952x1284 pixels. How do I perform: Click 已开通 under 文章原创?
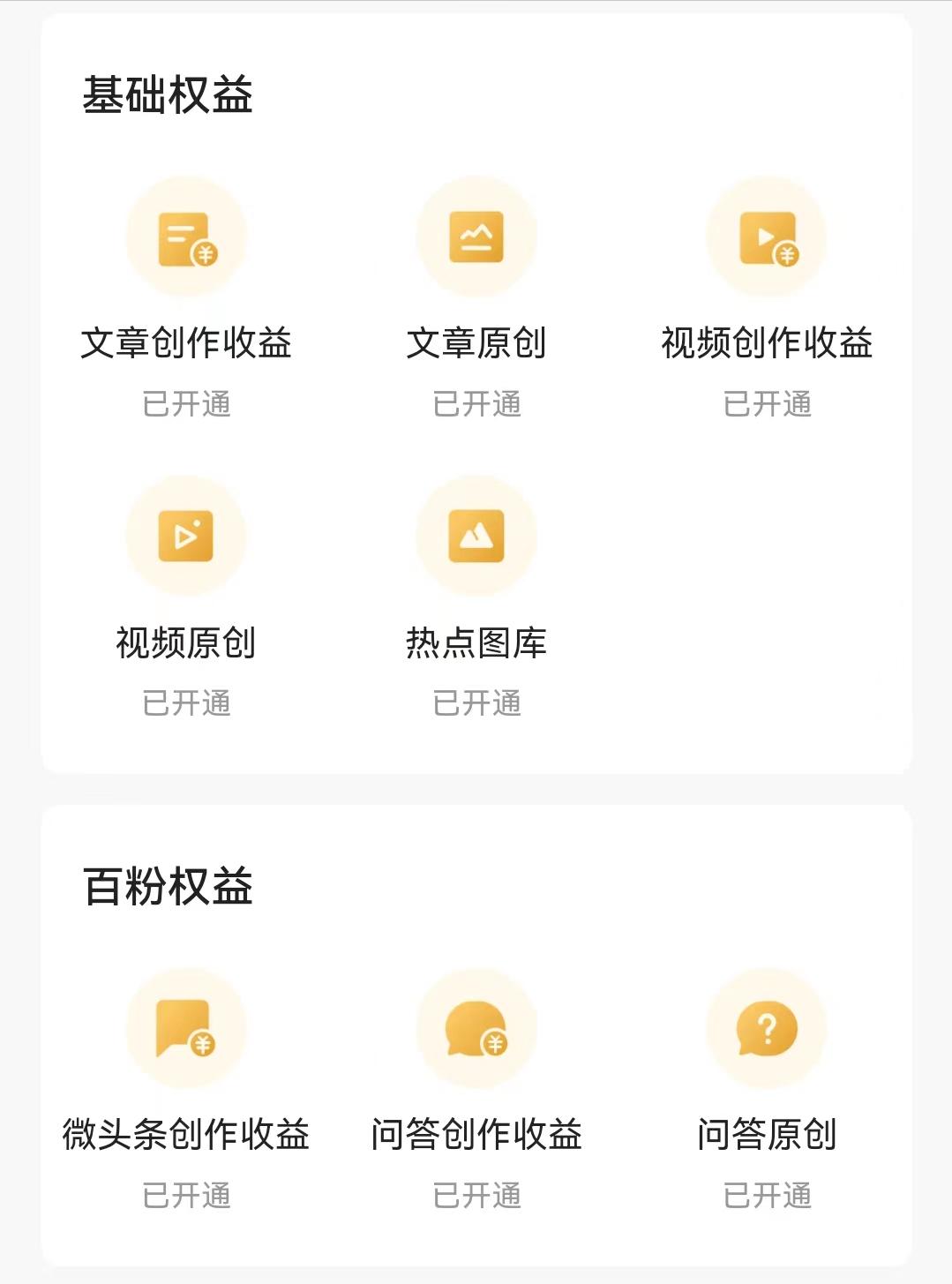point(476,404)
